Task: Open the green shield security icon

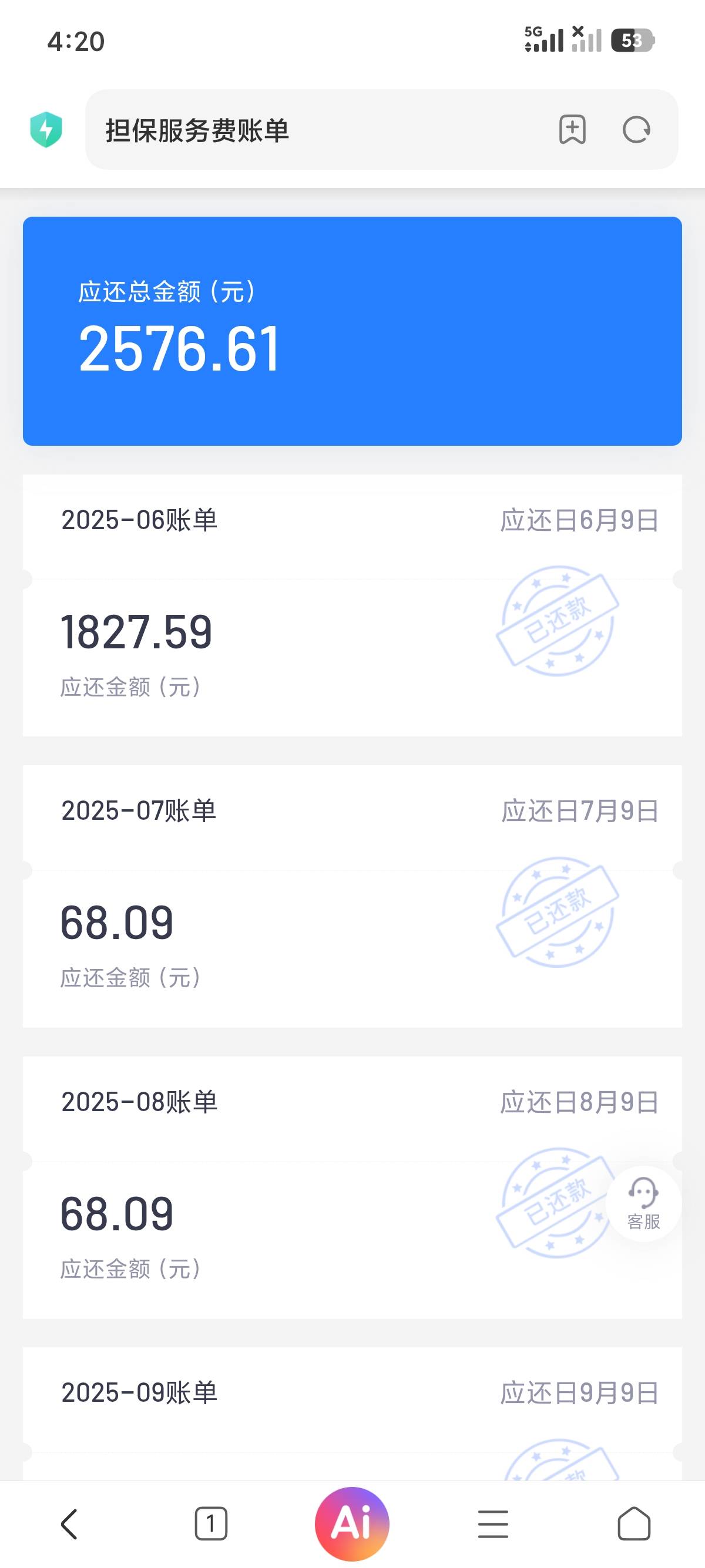Action: point(46,130)
